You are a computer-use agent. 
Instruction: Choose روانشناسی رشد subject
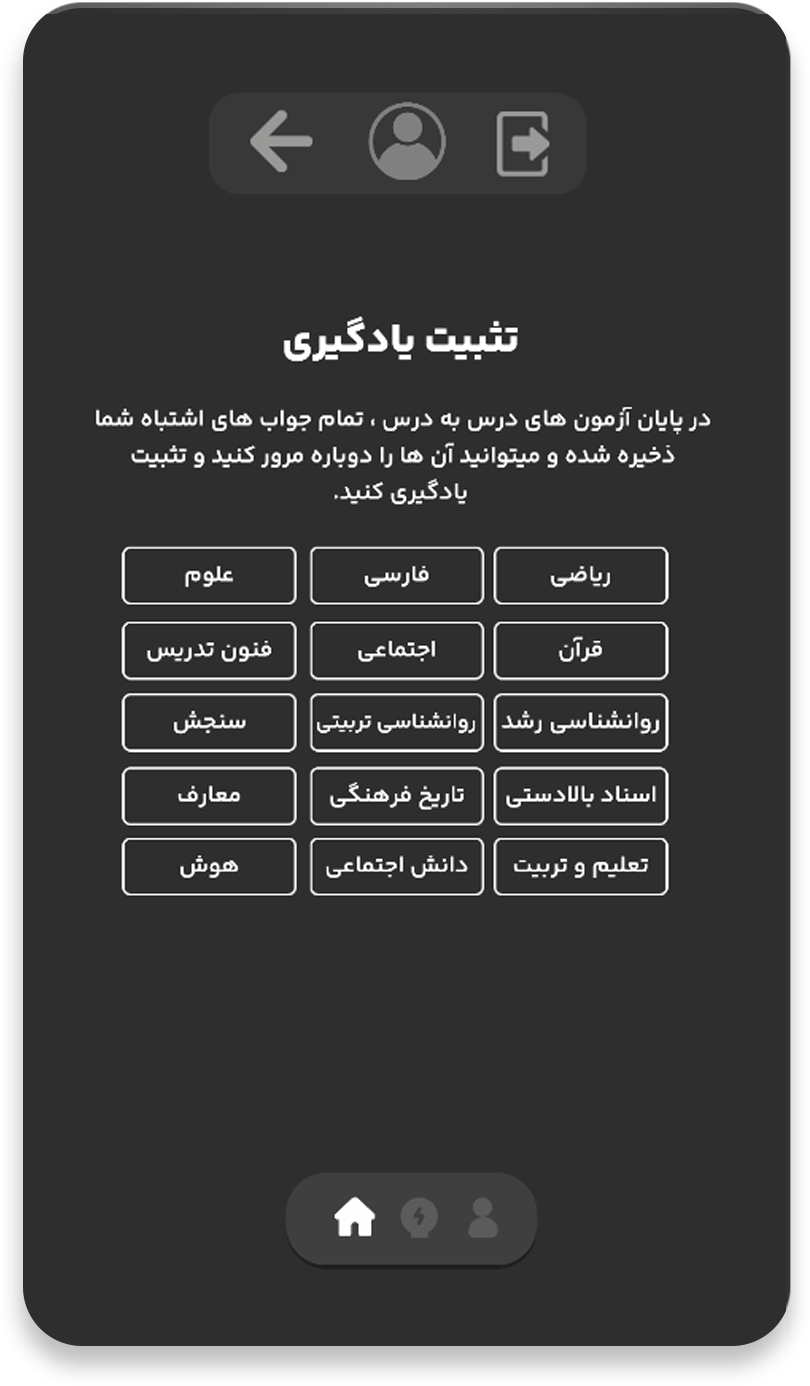(x=580, y=722)
